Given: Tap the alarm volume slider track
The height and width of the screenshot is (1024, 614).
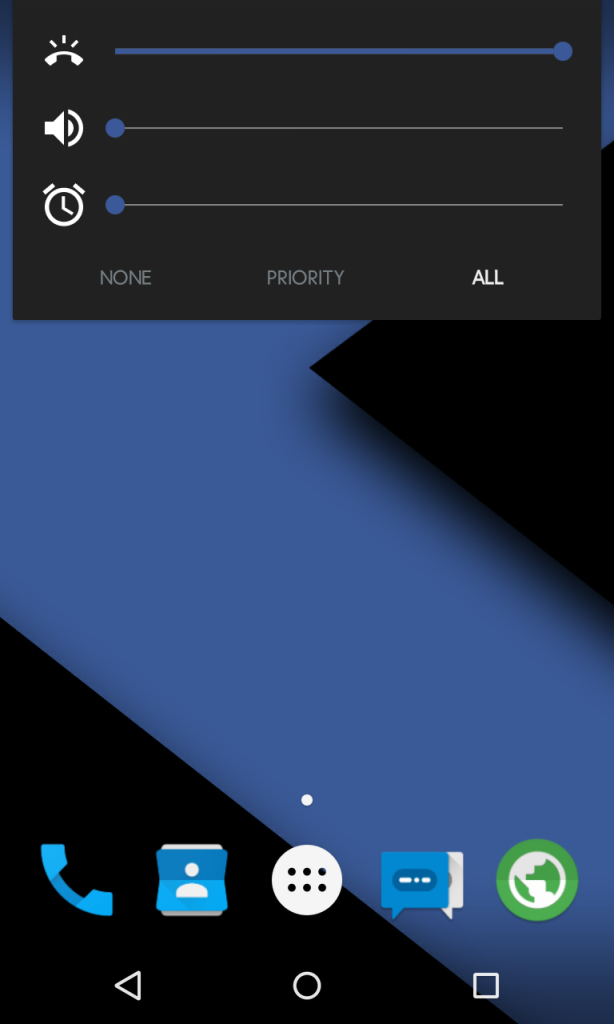Looking at the screenshot, I should coord(339,204).
